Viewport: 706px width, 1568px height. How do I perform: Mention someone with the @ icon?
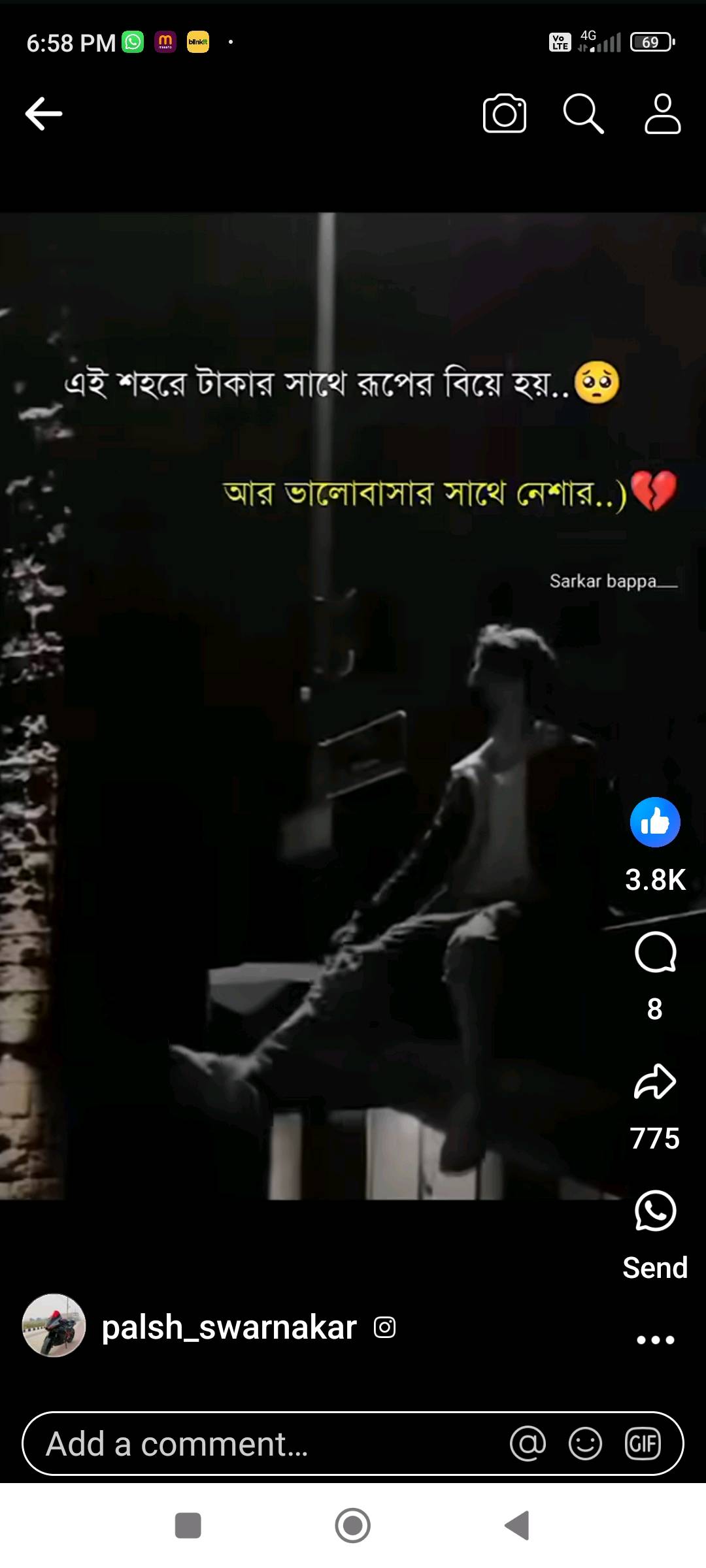528,1443
